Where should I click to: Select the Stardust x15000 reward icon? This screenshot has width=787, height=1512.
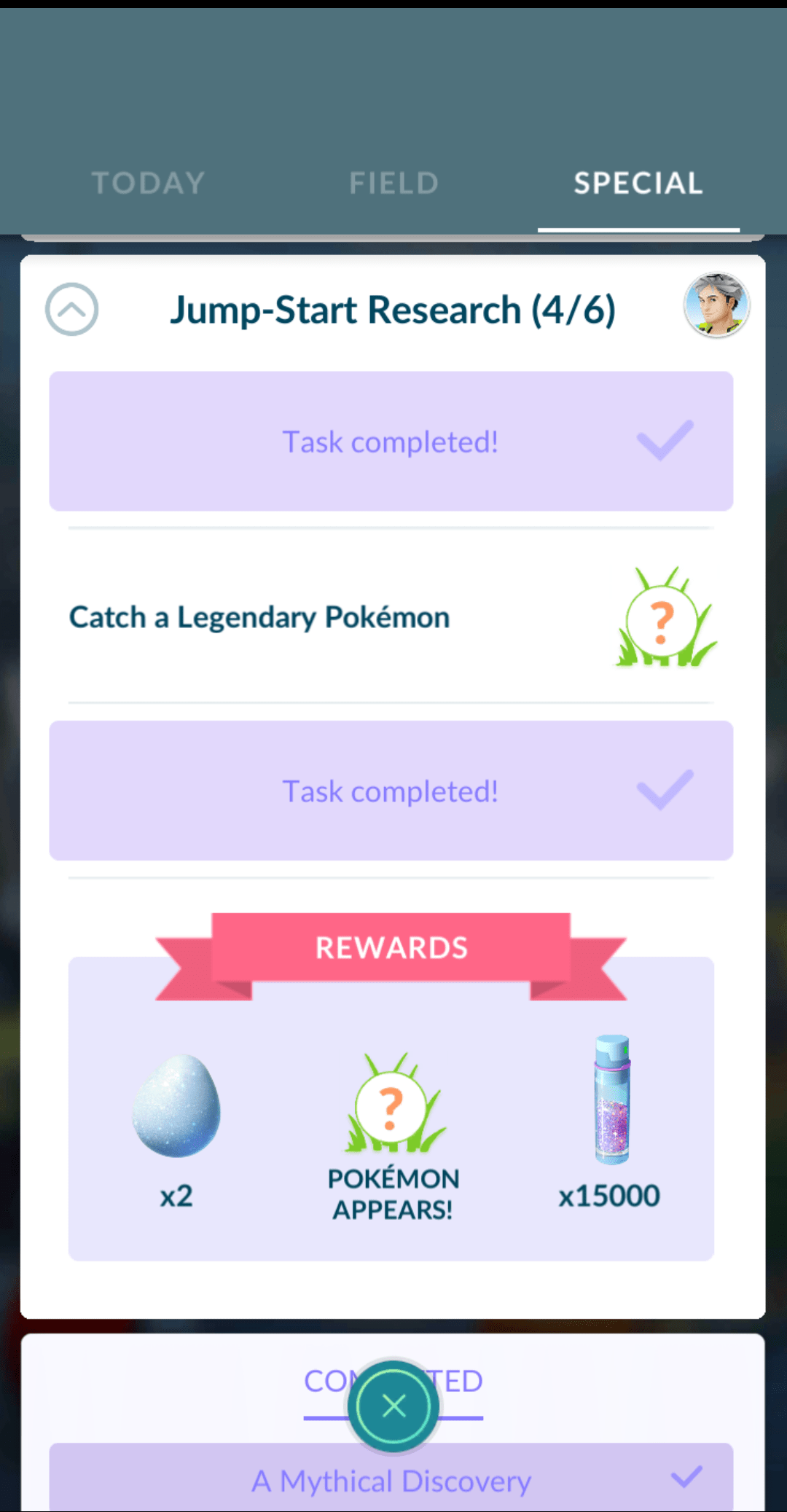click(609, 1102)
